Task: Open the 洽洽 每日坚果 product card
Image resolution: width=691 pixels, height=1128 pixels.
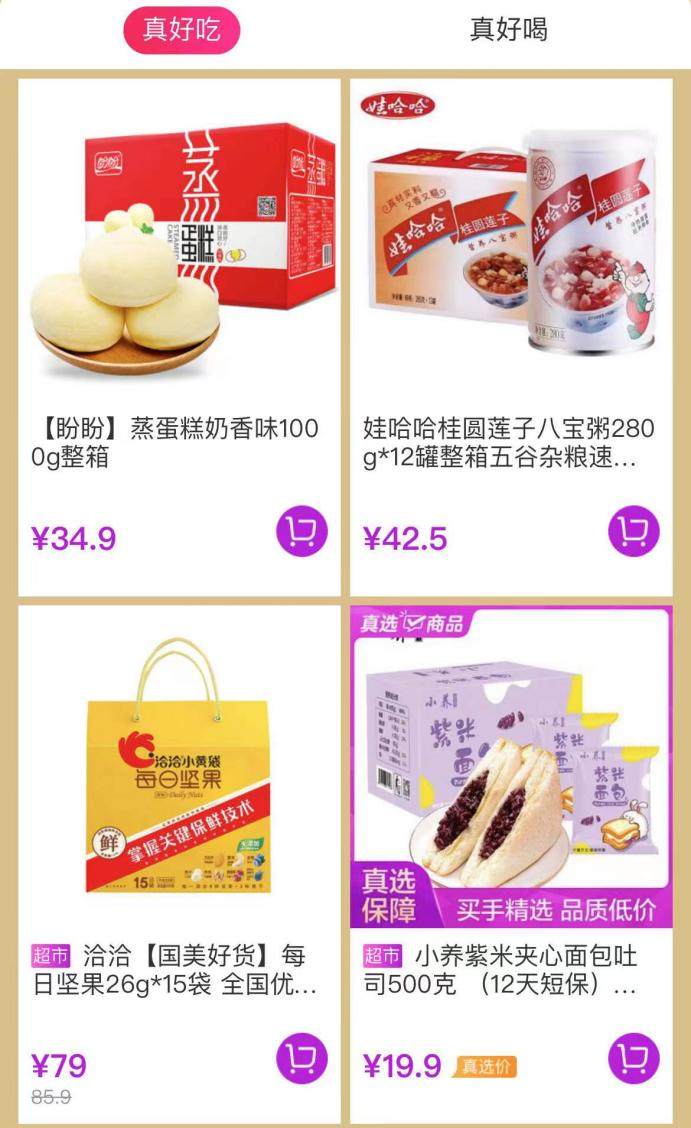Action: point(179,770)
